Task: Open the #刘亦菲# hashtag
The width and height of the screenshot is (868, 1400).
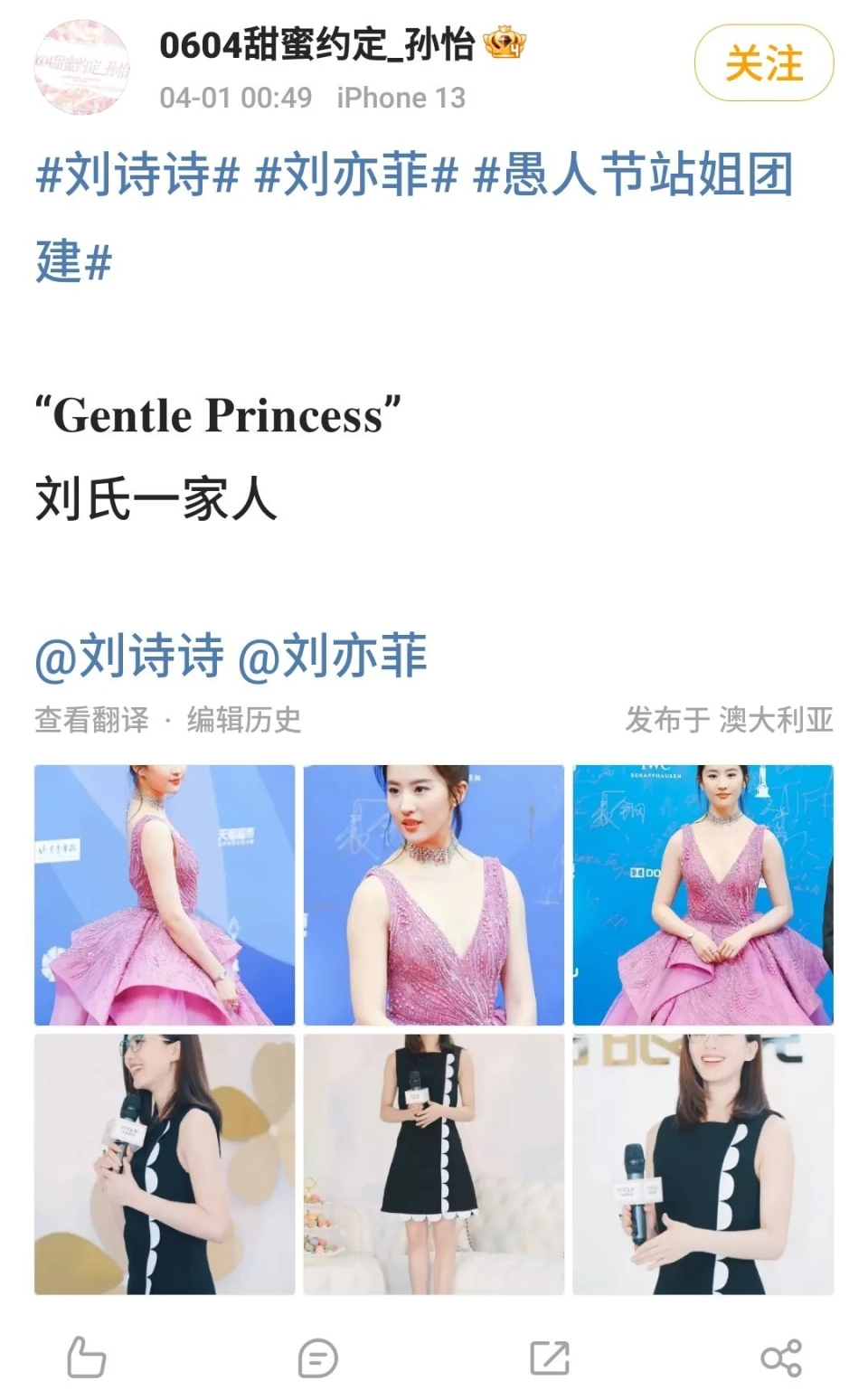Action: (356, 174)
